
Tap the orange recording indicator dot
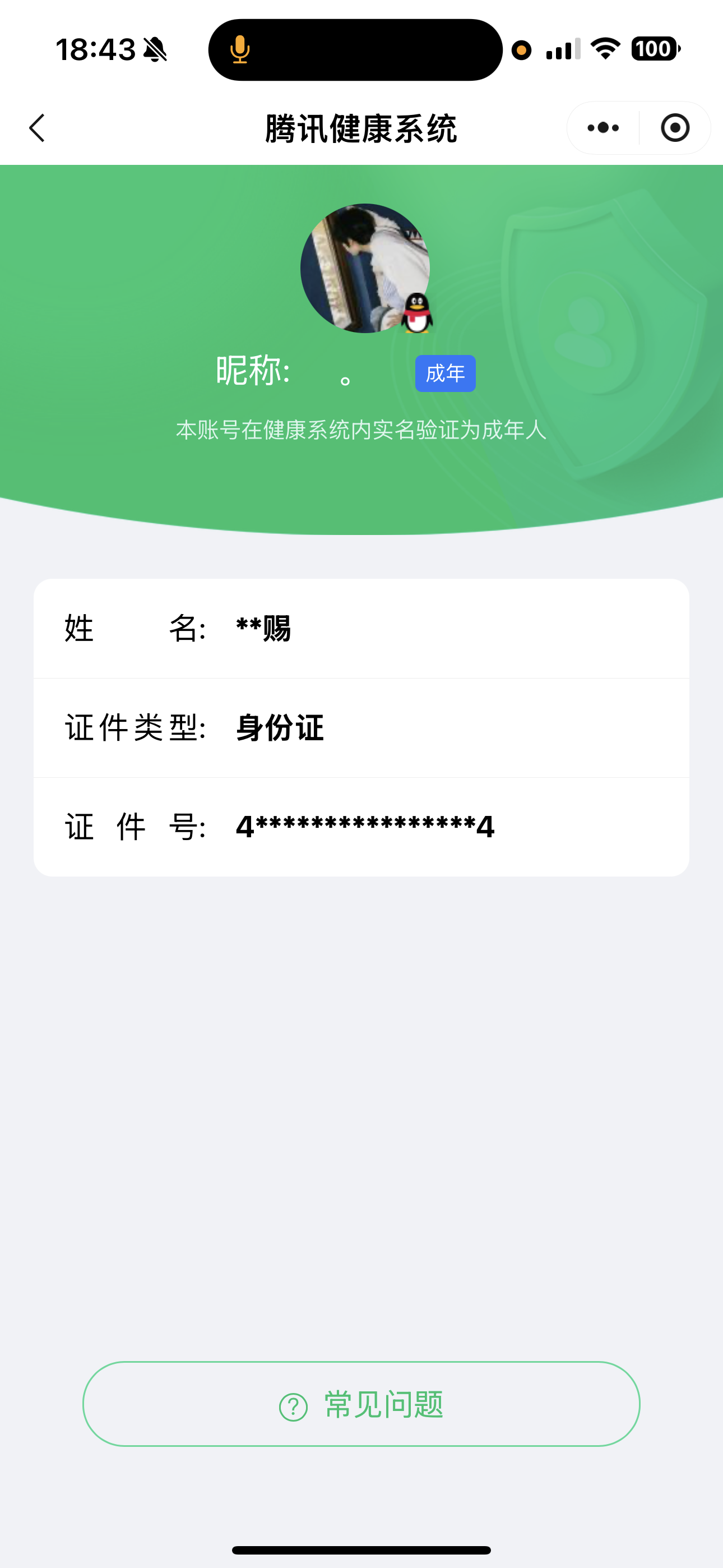pos(522,49)
